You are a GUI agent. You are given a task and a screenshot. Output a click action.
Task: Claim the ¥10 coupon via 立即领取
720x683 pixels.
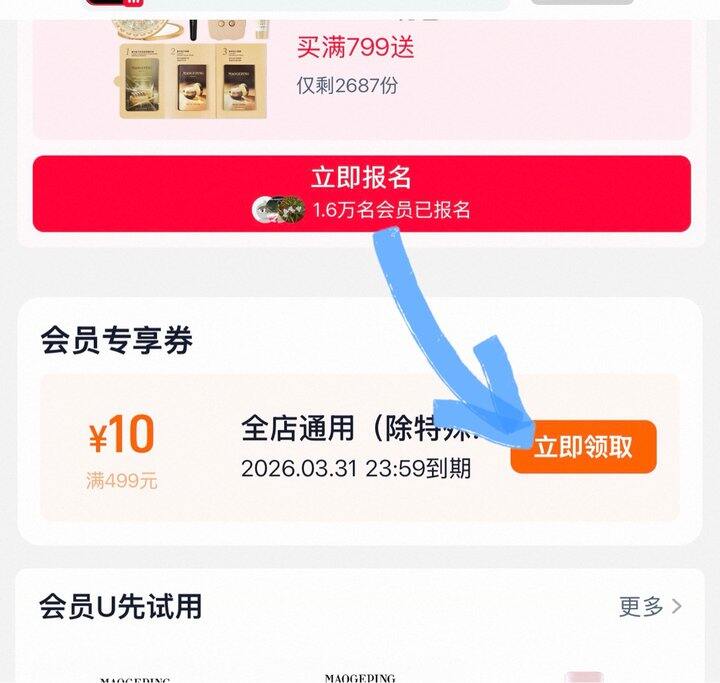point(583,447)
